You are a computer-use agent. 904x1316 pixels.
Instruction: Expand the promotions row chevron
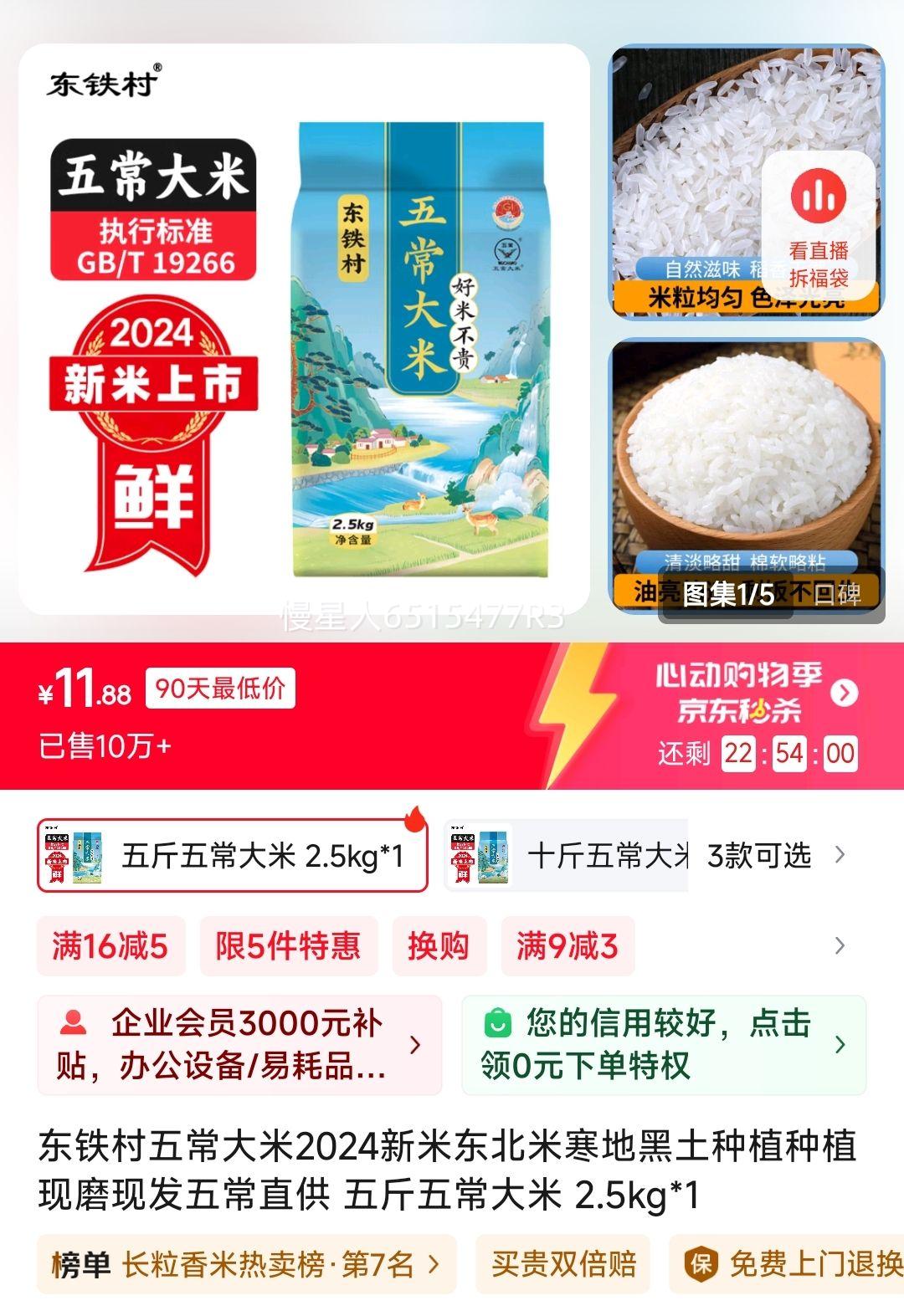pos(836,945)
